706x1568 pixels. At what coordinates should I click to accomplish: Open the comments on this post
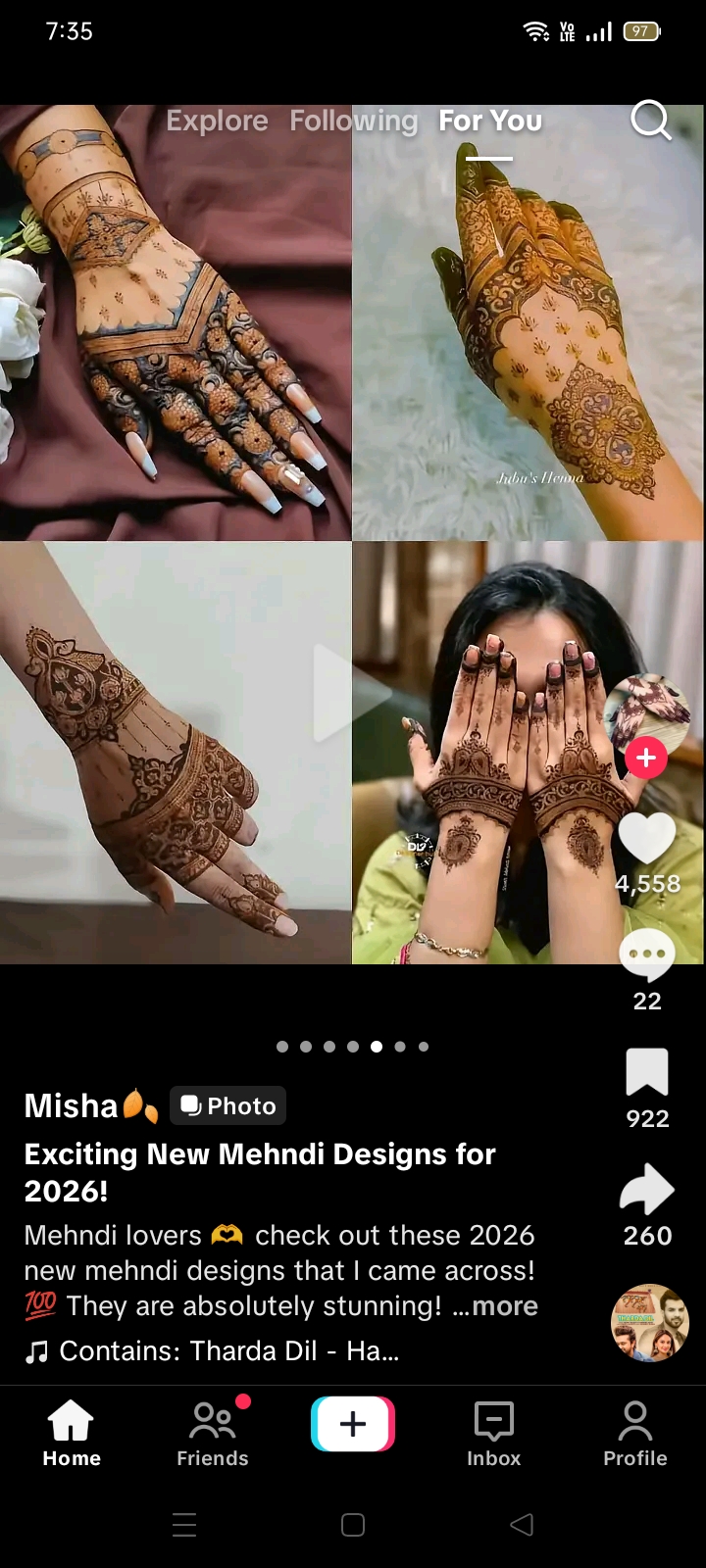click(647, 955)
